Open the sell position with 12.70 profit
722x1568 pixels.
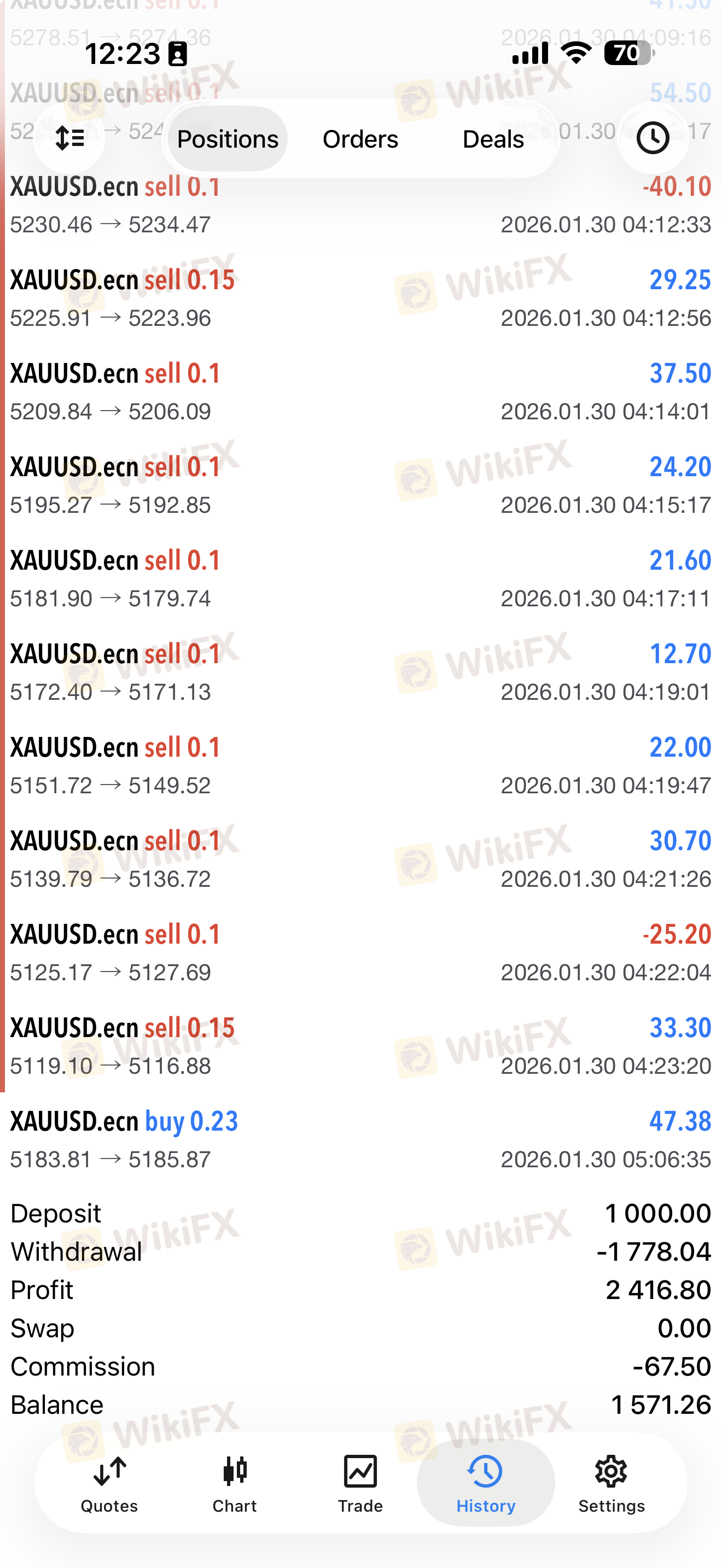(x=360, y=672)
